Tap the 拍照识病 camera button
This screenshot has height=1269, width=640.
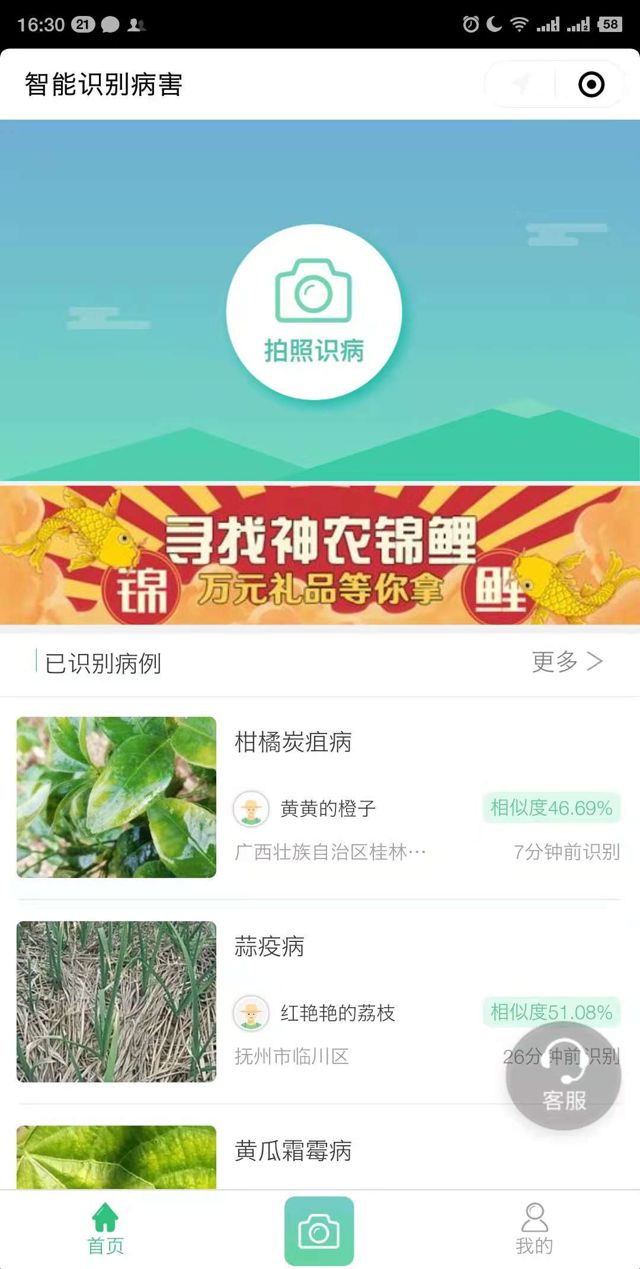point(314,312)
